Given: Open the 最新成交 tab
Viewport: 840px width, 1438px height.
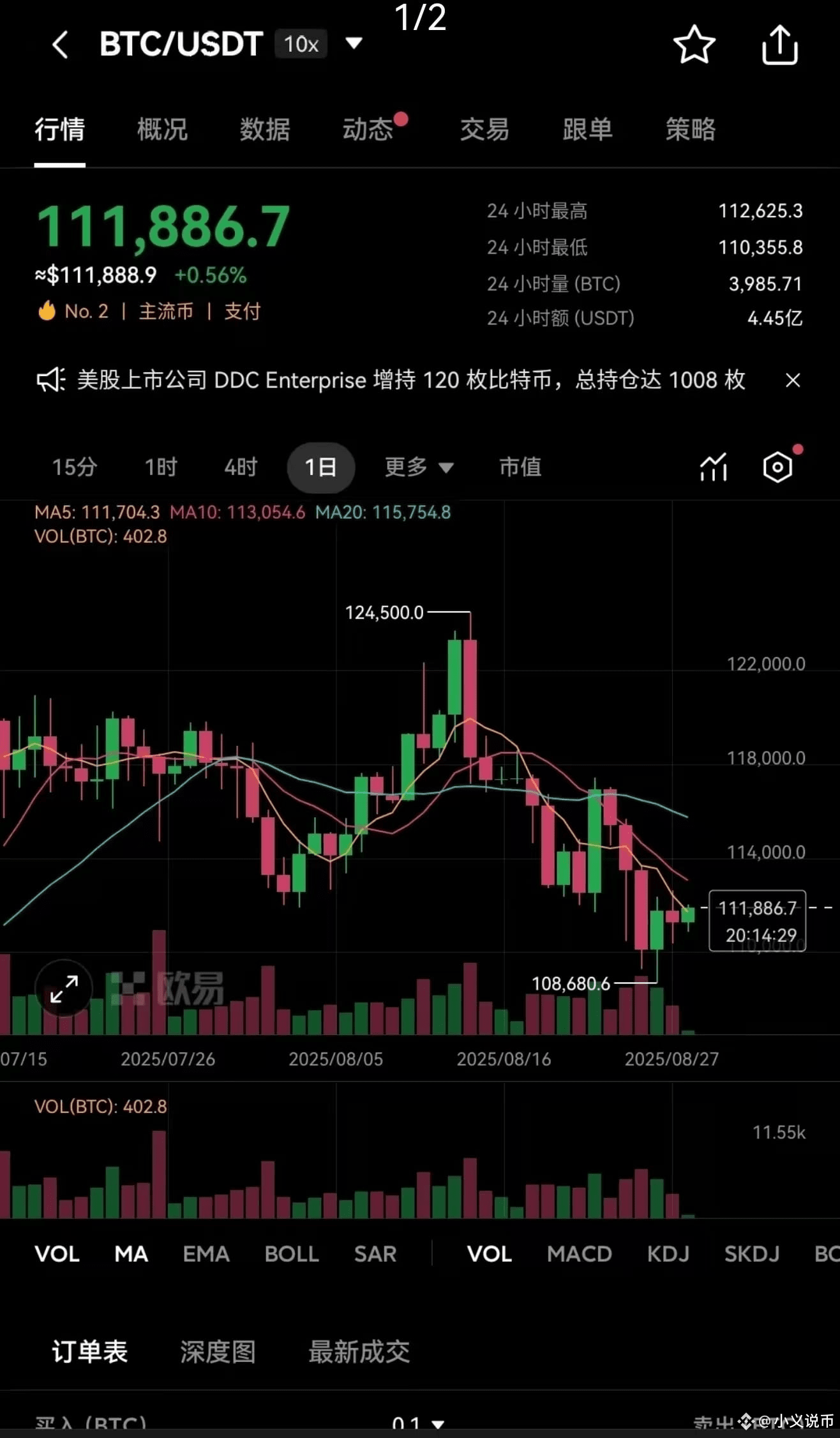Looking at the screenshot, I should tap(359, 1352).
